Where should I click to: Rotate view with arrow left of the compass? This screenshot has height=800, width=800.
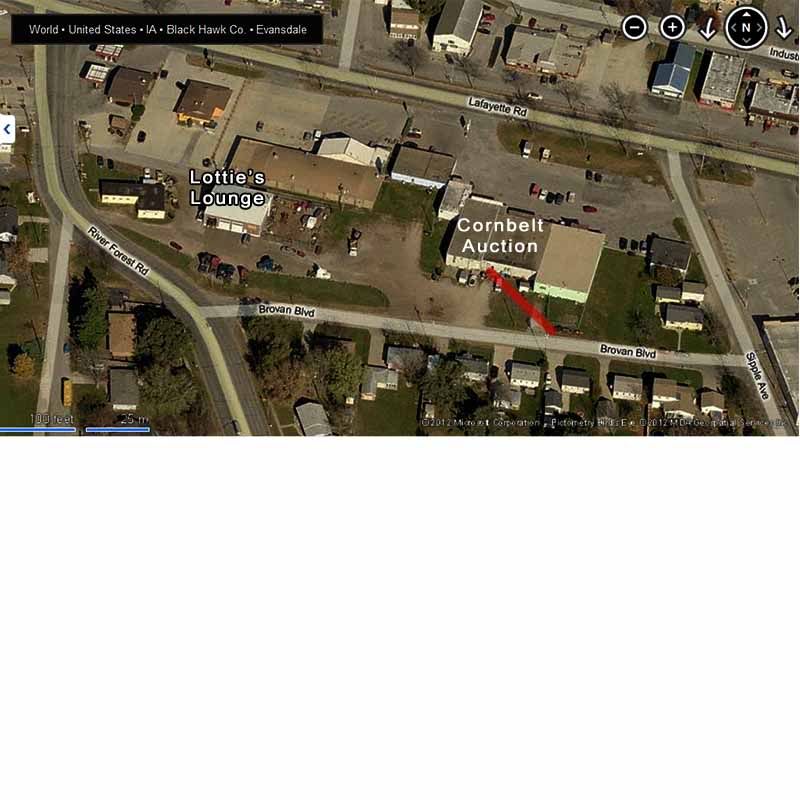(707, 29)
